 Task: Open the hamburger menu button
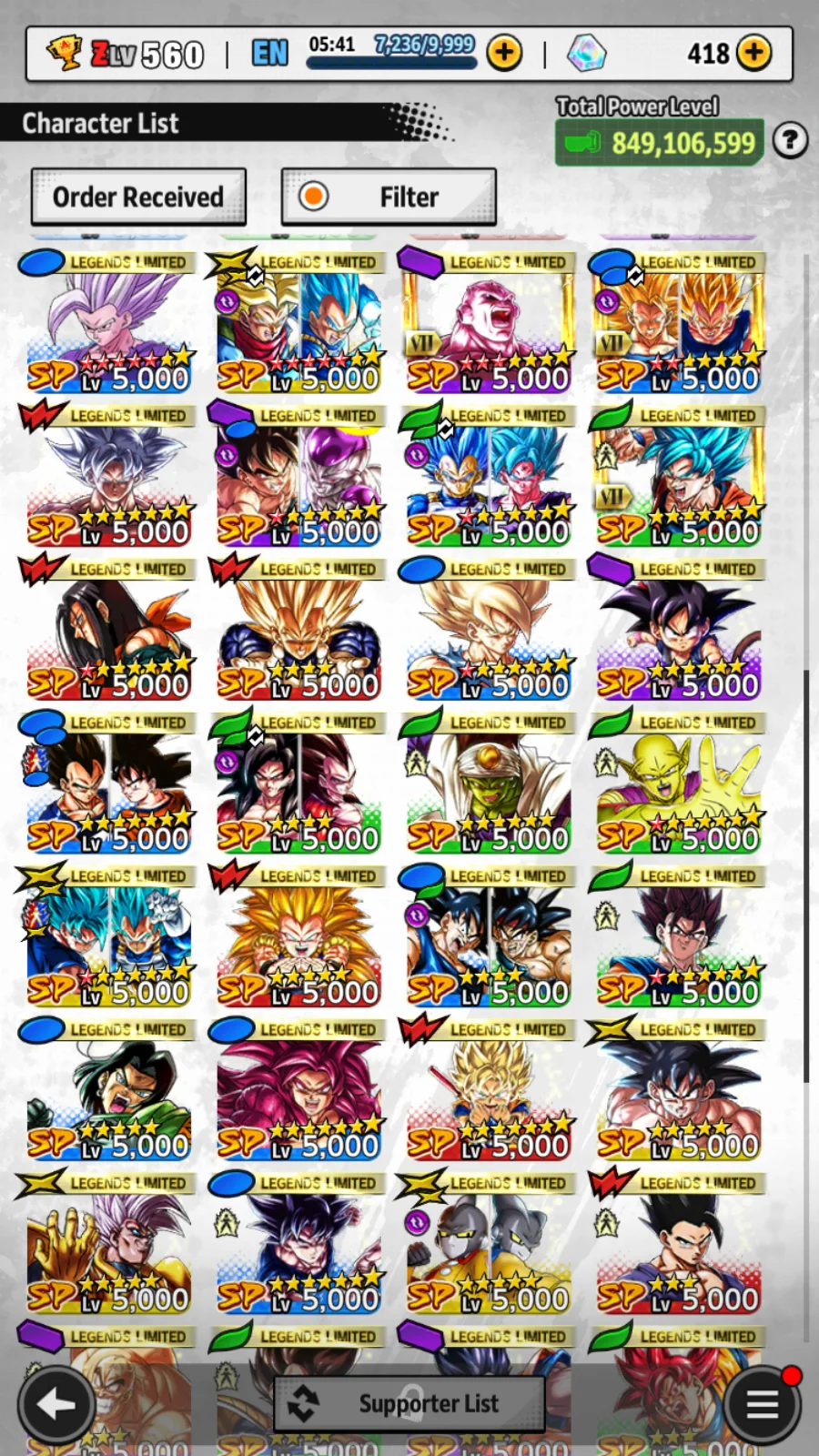pyautogui.click(x=763, y=1405)
